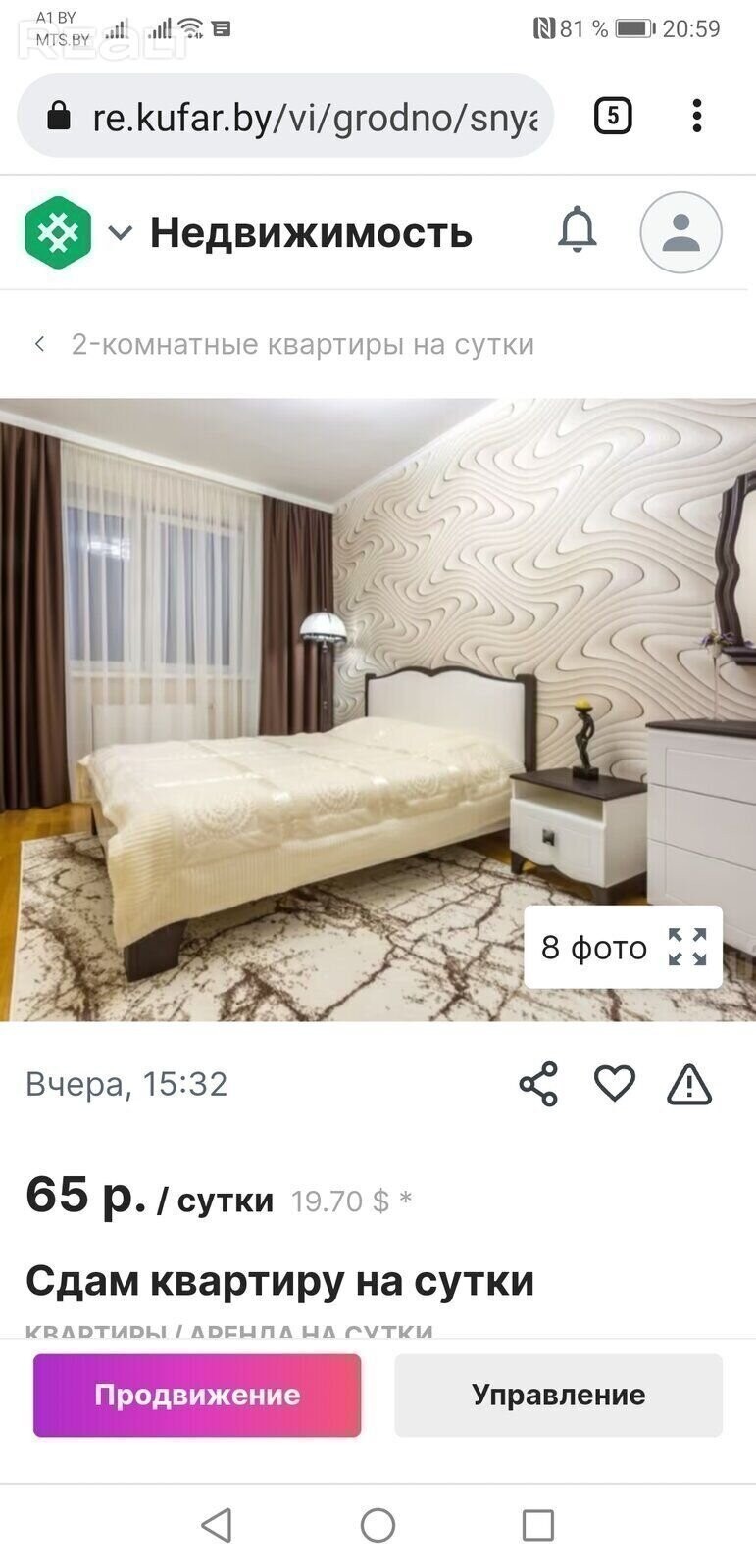Expand the Недвижимость section dropdown
This screenshot has width=756, height=1568.
tap(120, 232)
